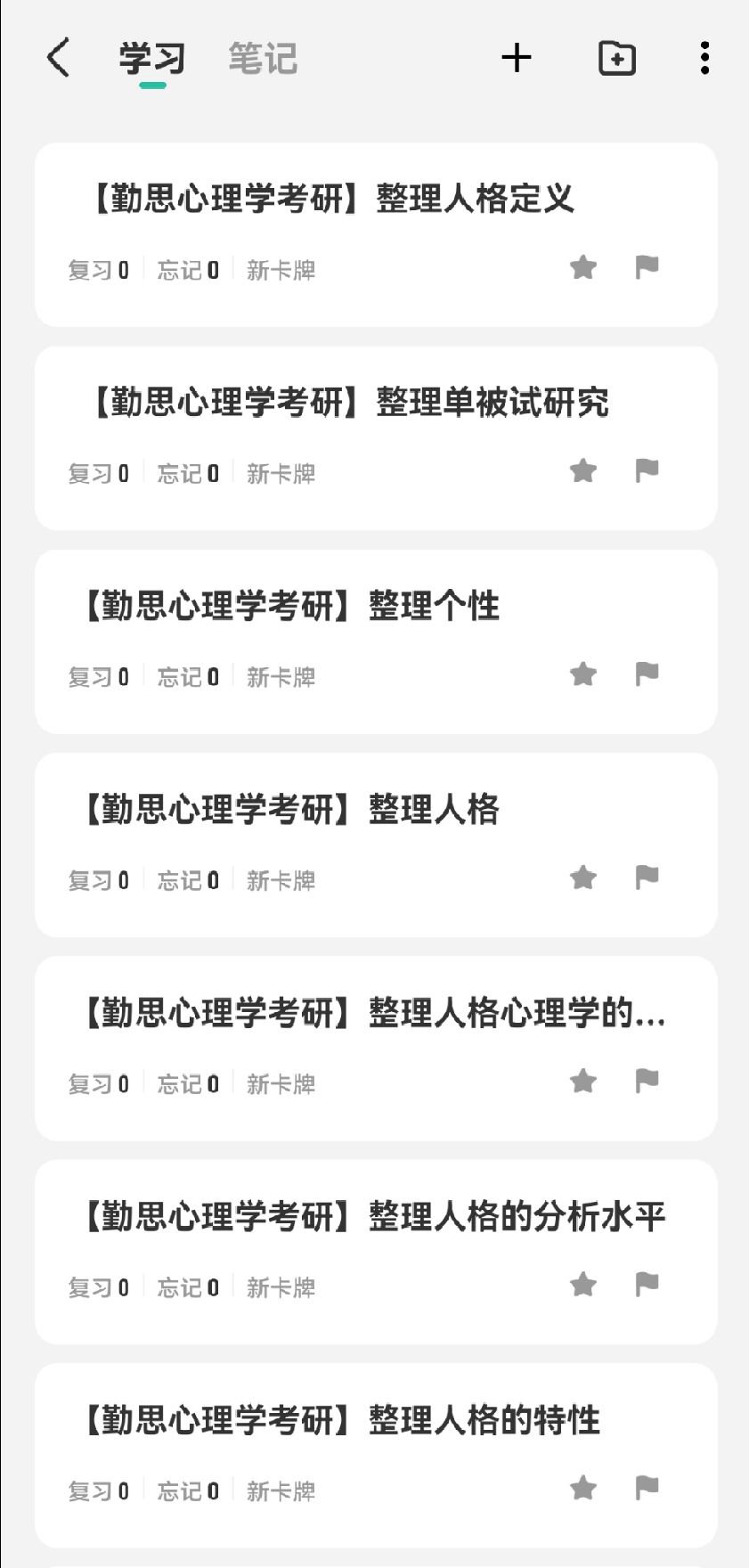Image resolution: width=749 pixels, height=1568 pixels.
Task: Open the 整理人格 card
Action: click(x=376, y=845)
